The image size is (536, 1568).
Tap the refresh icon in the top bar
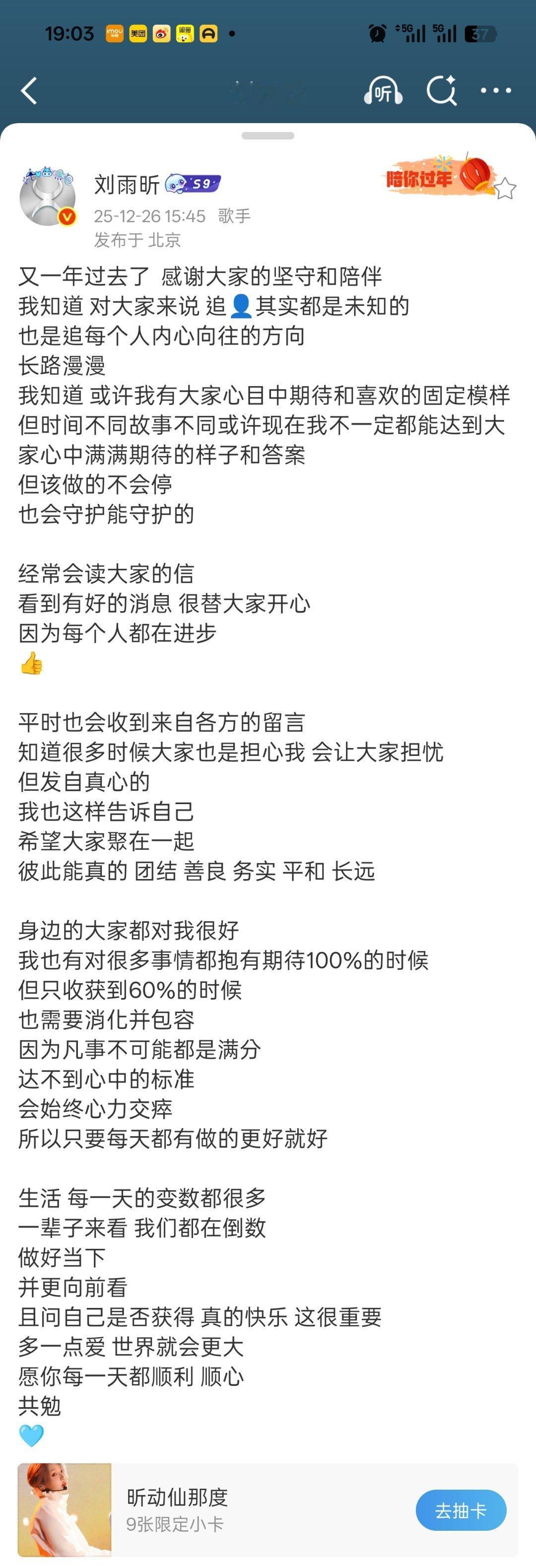[442, 90]
